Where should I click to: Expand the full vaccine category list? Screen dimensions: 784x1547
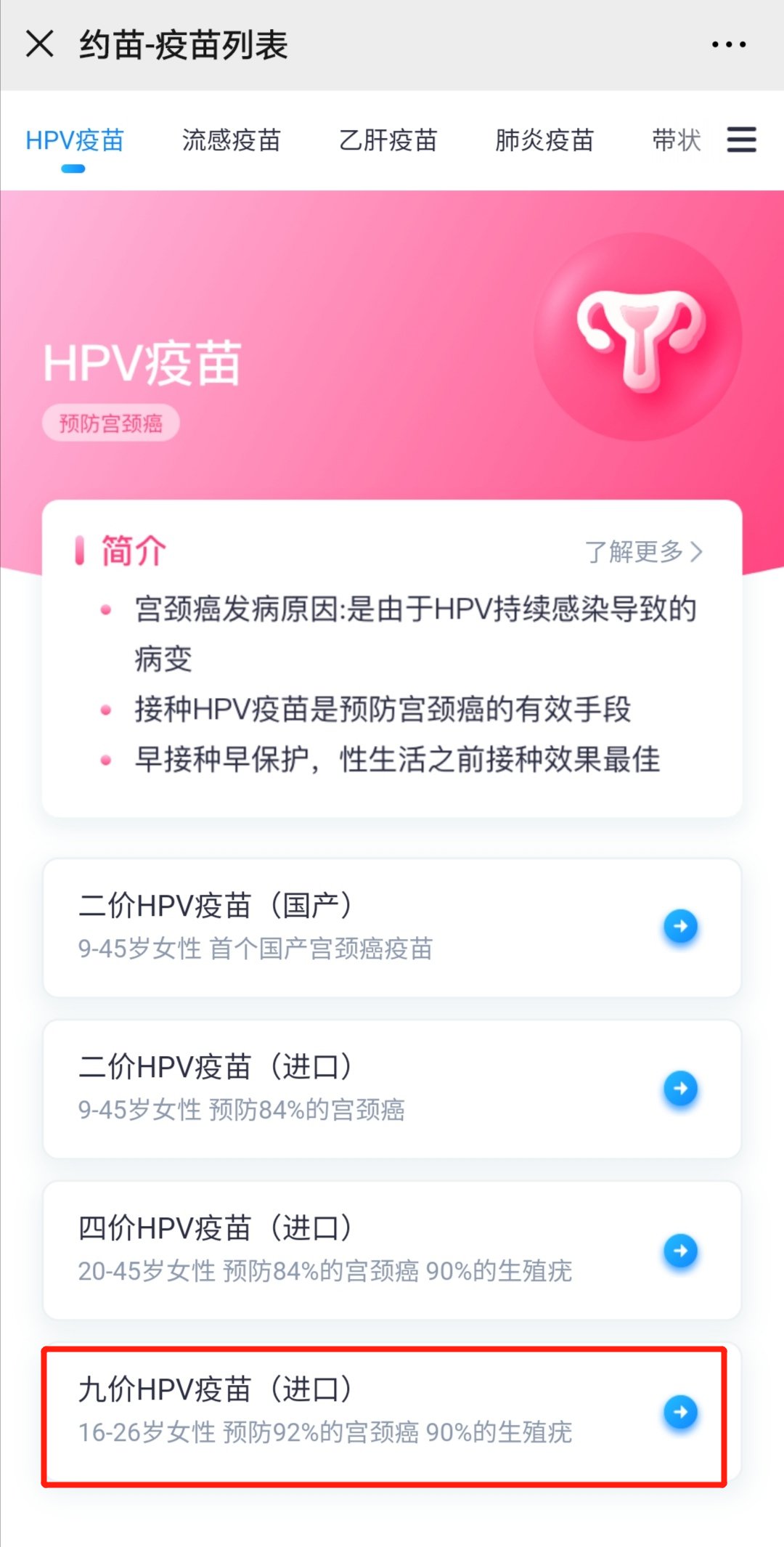741,139
